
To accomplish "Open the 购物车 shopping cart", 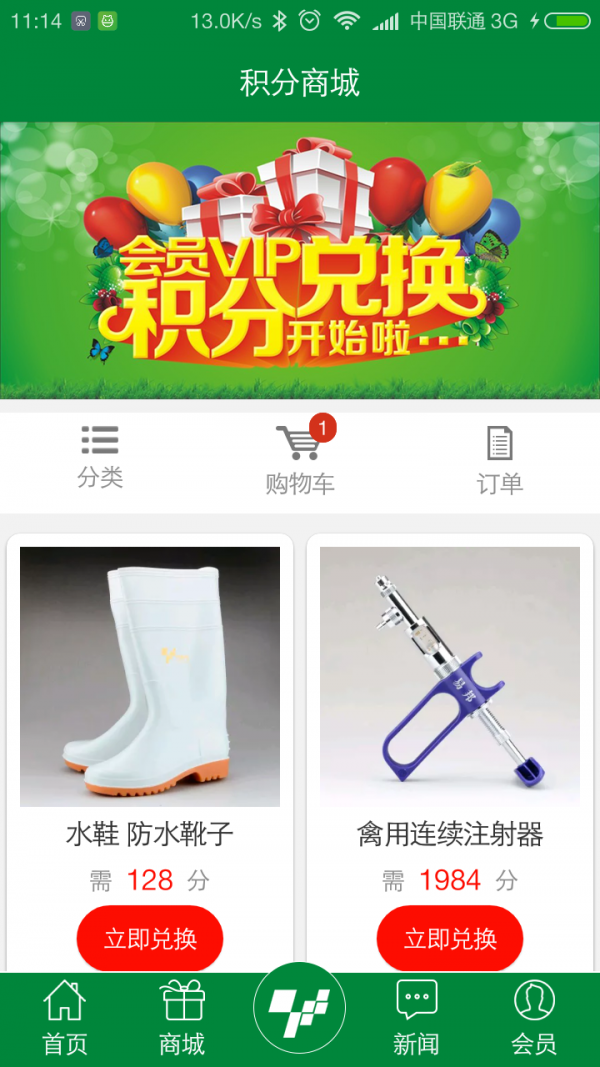I will (x=300, y=460).
